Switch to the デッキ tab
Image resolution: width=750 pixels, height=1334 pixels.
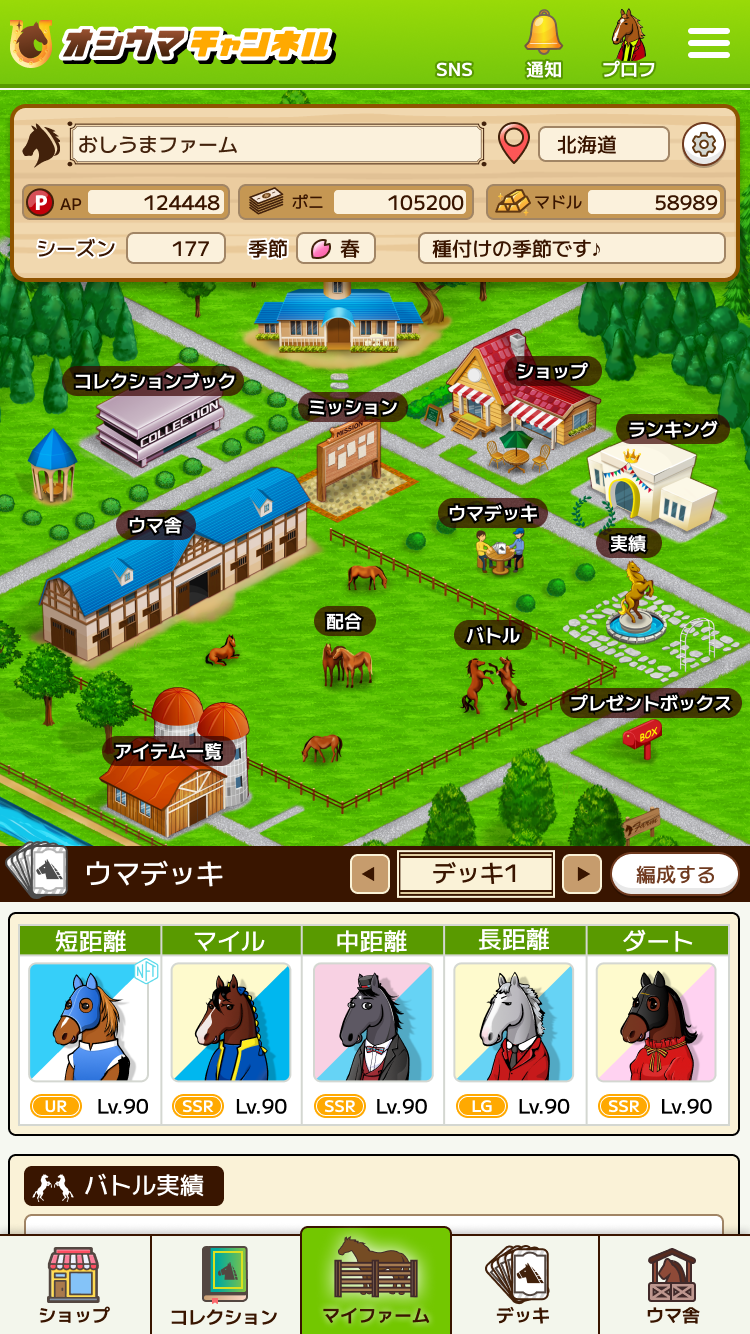524,1285
